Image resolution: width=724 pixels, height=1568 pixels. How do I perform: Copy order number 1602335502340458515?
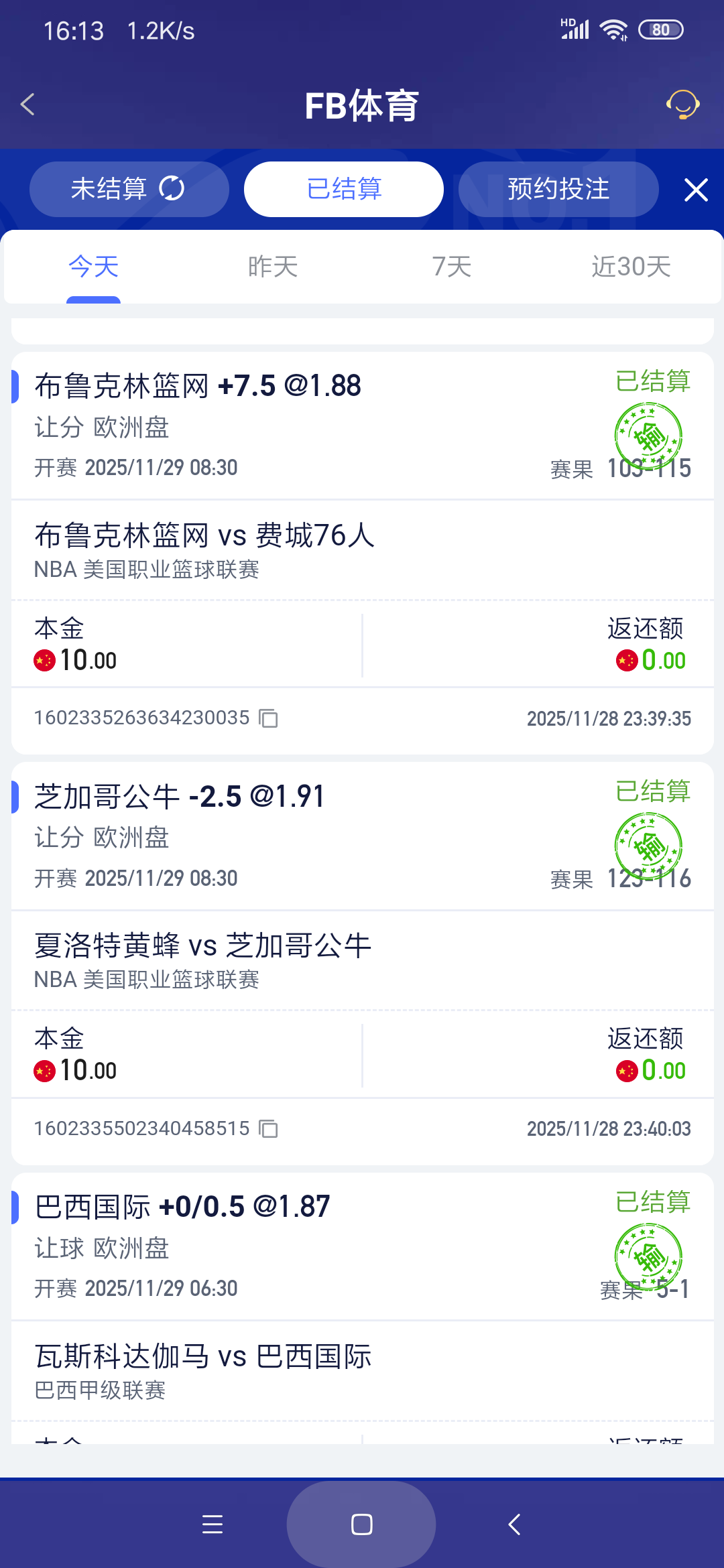click(x=268, y=1129)
